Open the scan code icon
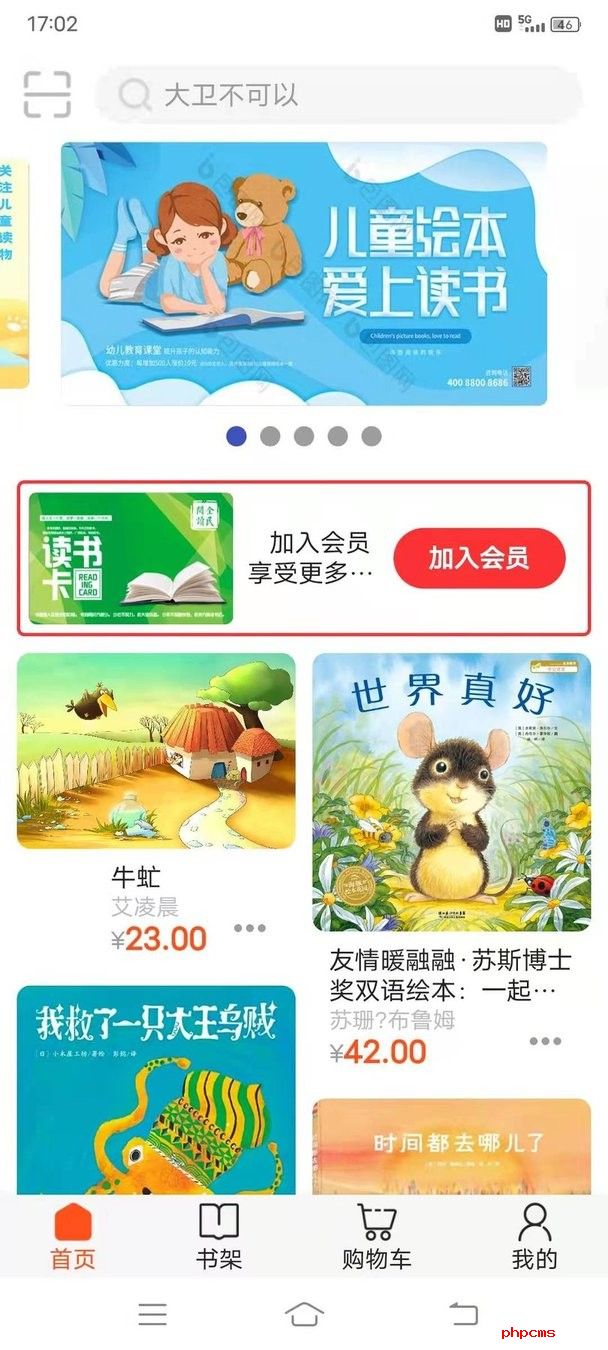The width and height of the screenshot is (608, 1350). [x=47, y=95]
